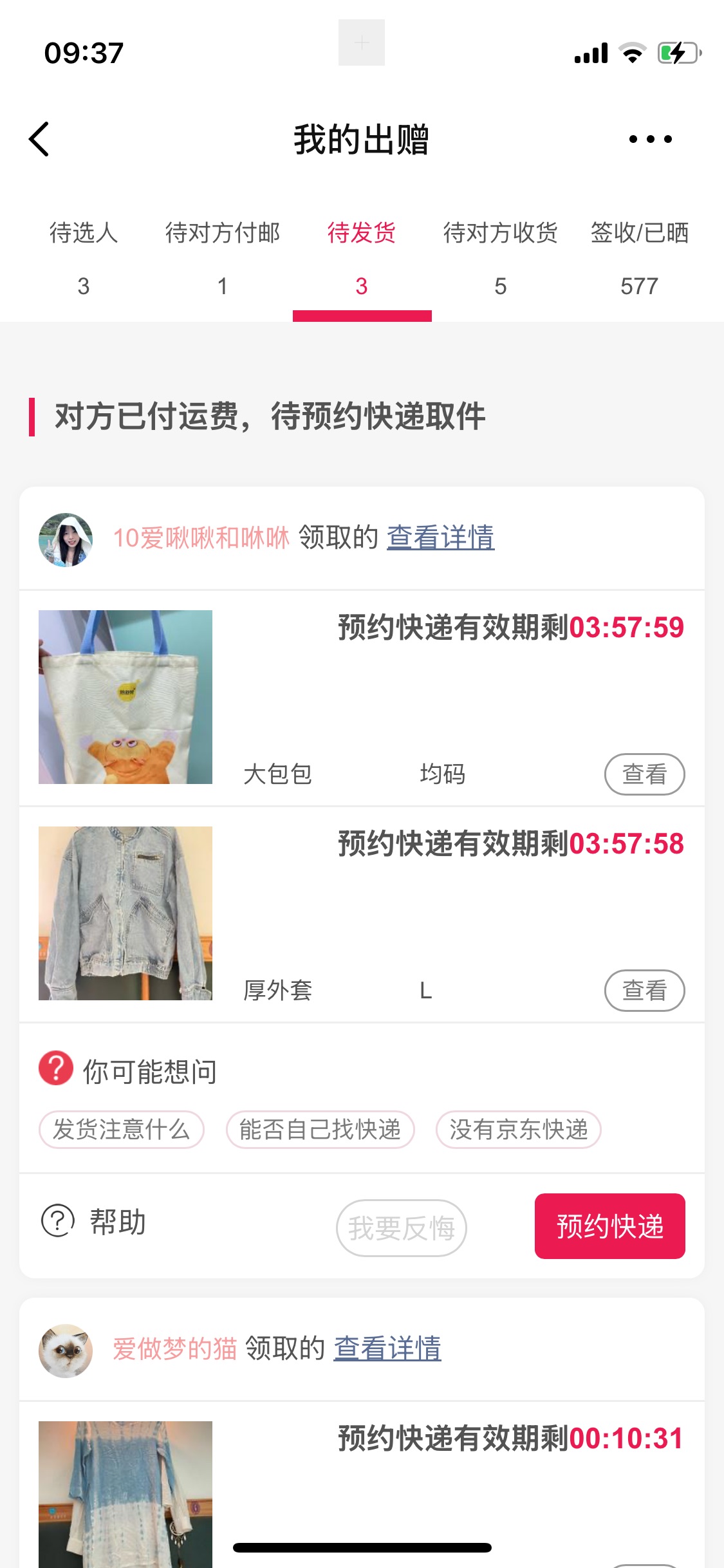The width and height of the screenshot is (724, 1568).
Task: Open the 厚外套 denim jacket photo
Action: click(x=125, y=913)
